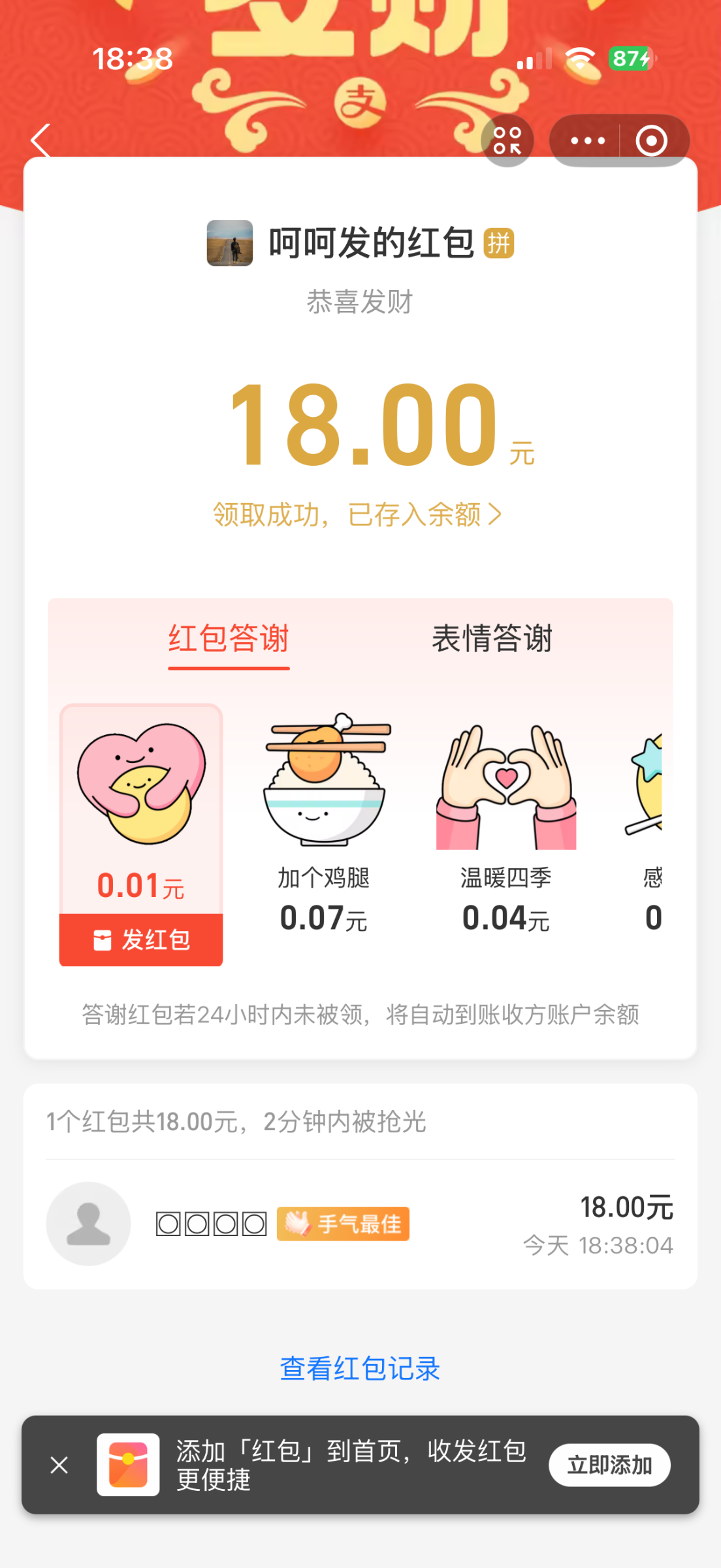
Task: Send the 0.01元 thank-you via 发红包
Action: click(x=141, y=939)
